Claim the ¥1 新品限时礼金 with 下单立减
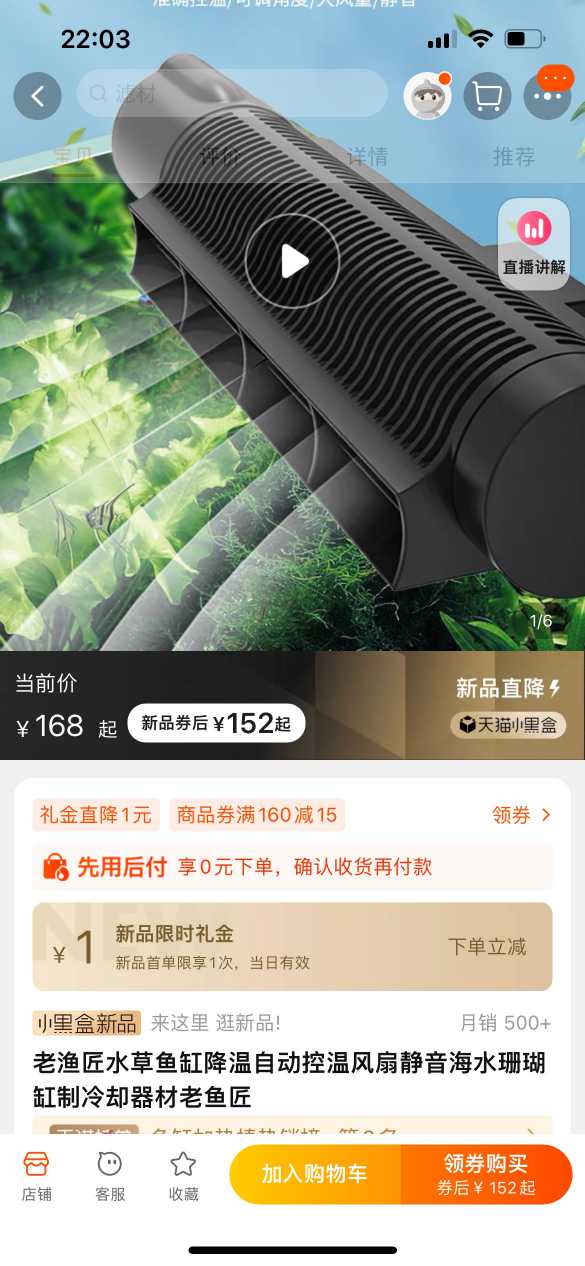585x1266 pixels. [292, 947]
